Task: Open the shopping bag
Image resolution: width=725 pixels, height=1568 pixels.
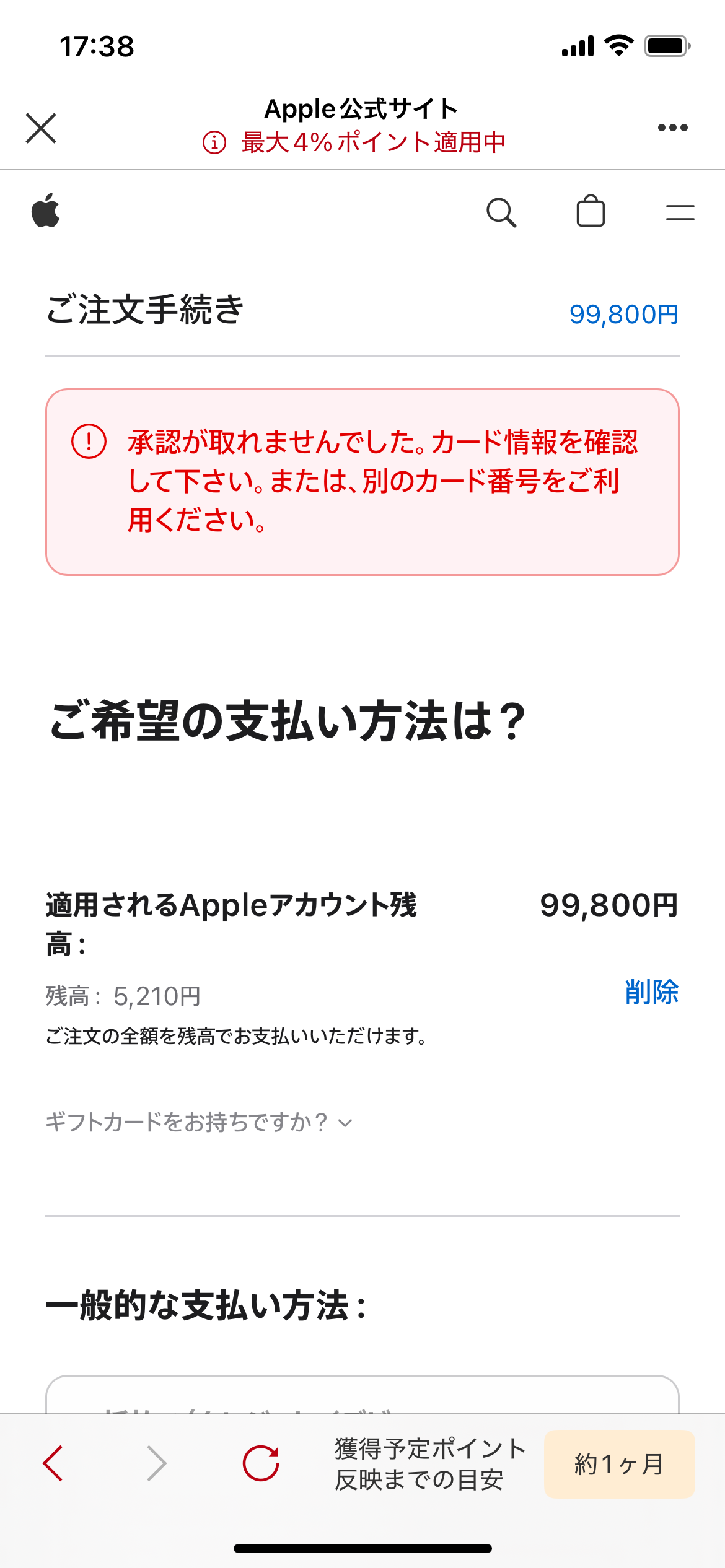Action: (x=591, y=212)
